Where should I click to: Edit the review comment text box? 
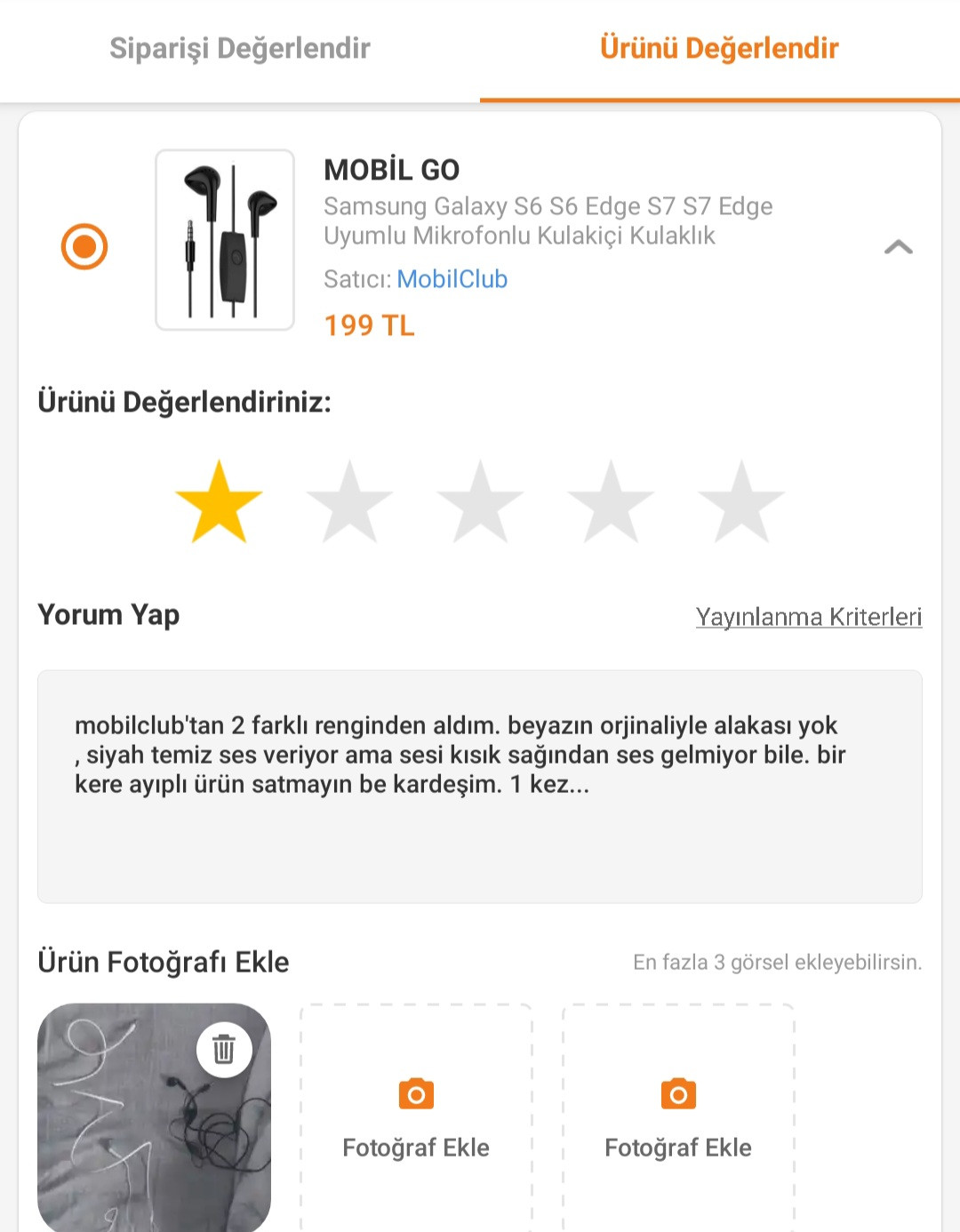(480, 786)
